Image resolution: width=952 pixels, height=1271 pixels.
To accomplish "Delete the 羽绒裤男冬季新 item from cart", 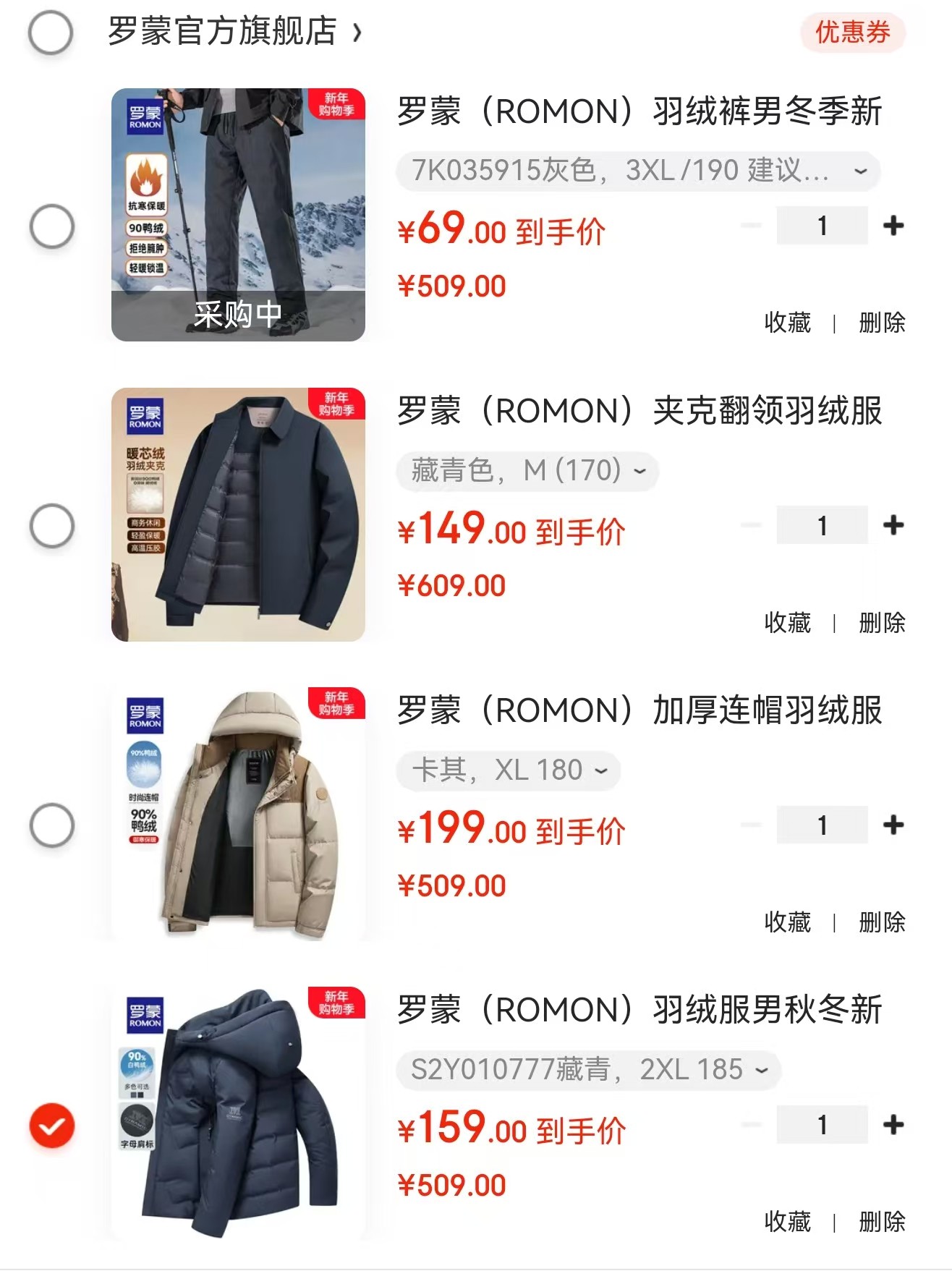I will 881,323.
